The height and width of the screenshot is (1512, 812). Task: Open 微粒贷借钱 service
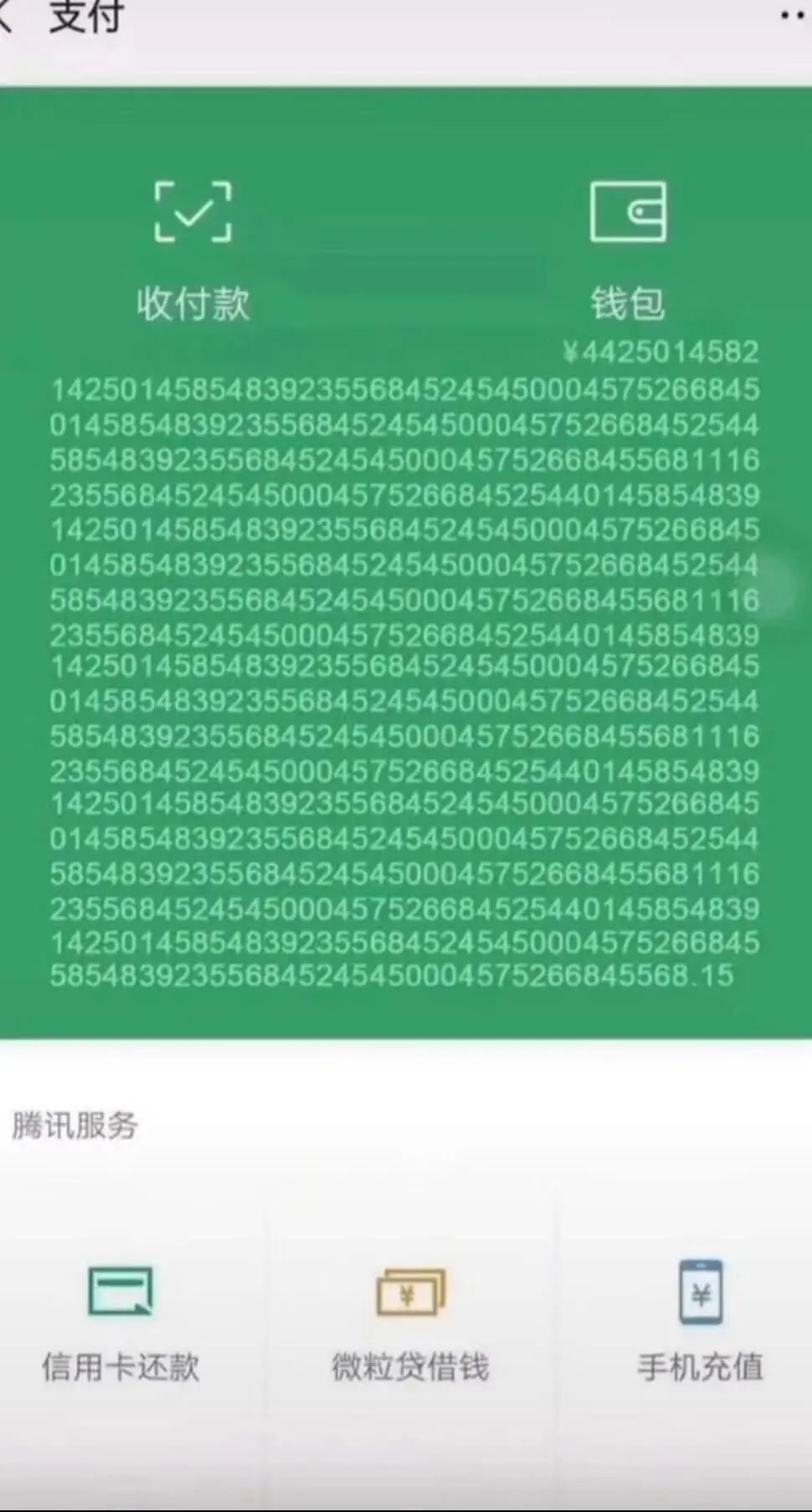(x=410, y=1321)
